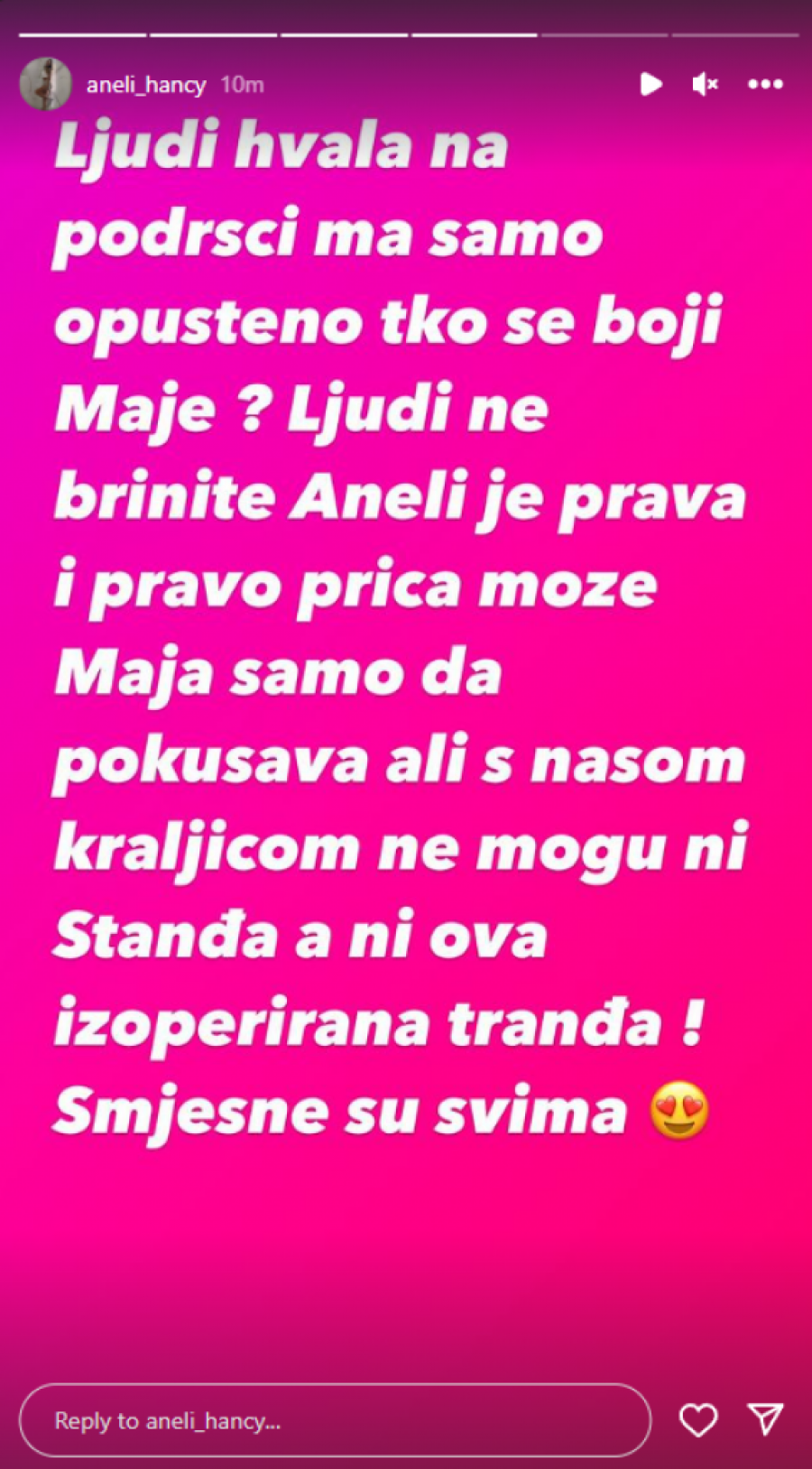Viewport: 812px width, 1469px height.
Task: Tap the aneli_hancy username
Action: pyautogui.click(x=146, y=85)
